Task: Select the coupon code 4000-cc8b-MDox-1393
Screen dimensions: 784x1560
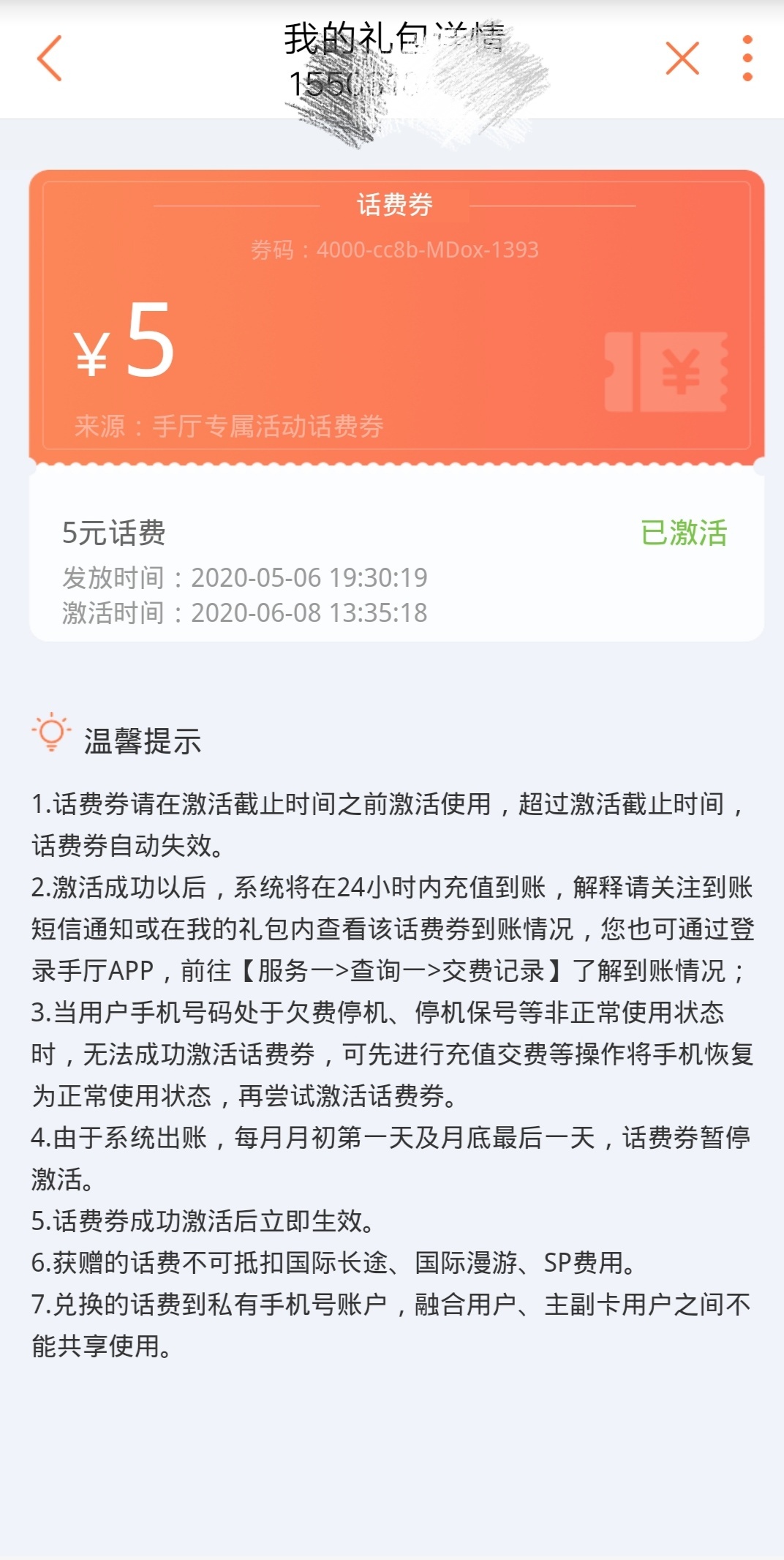Action: [x=392, y=249]
